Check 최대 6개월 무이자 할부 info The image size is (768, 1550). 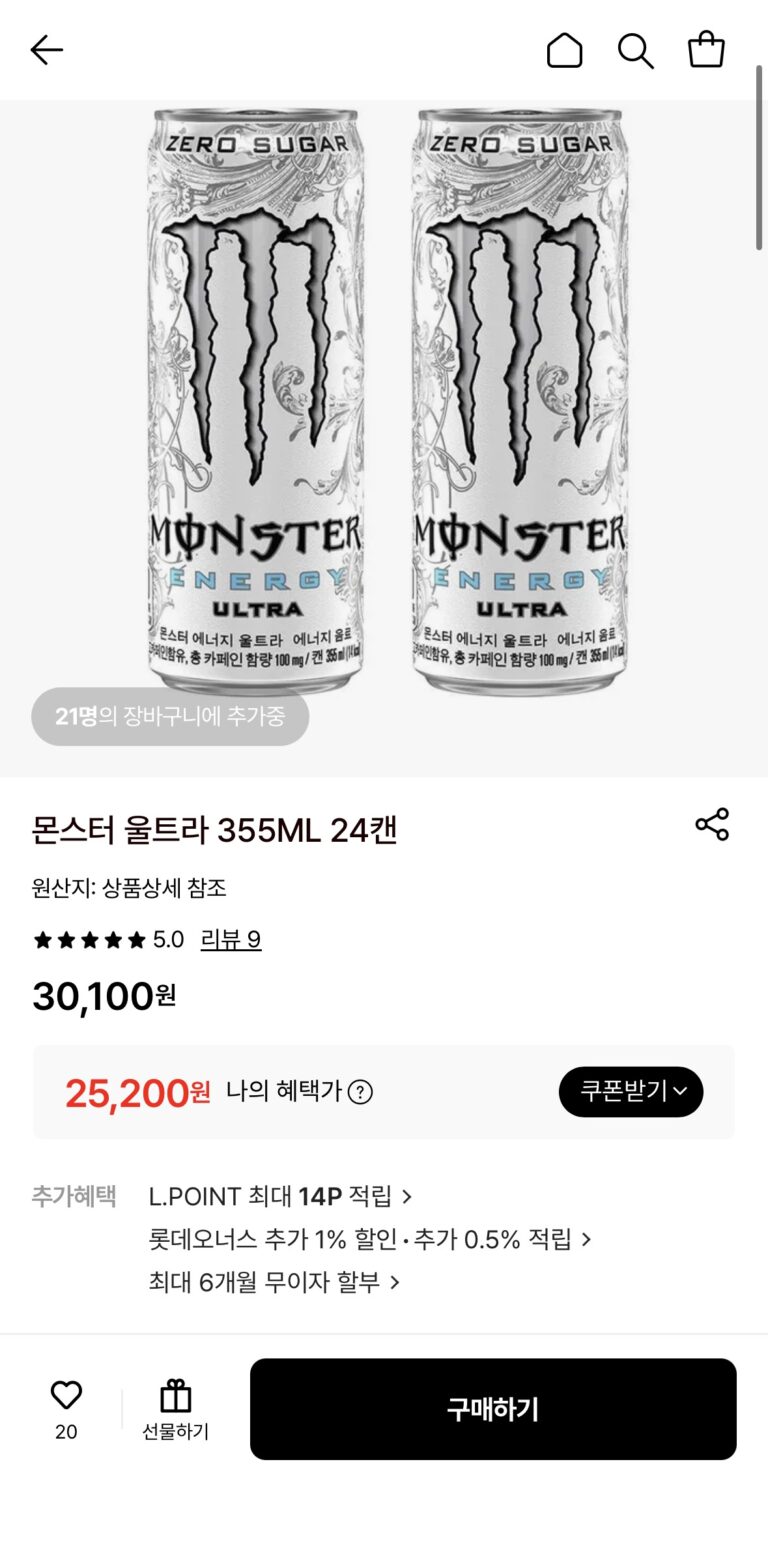pos(274,1282)
